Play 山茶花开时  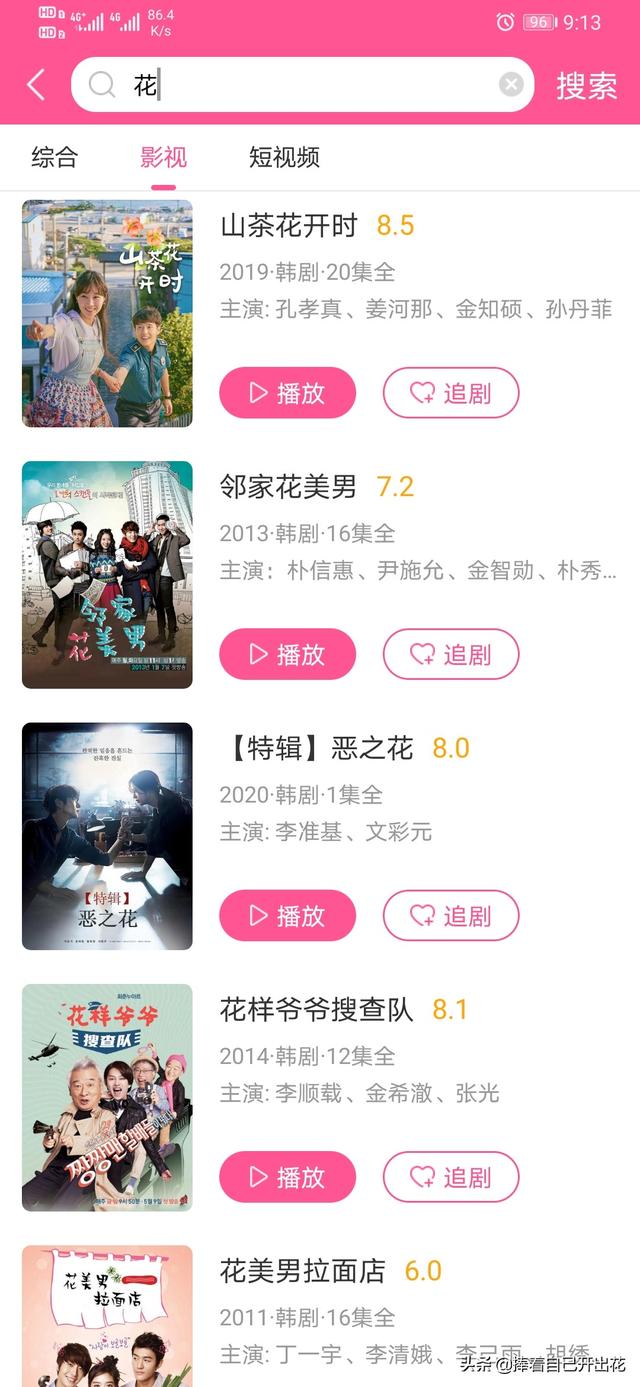(287, 393)
